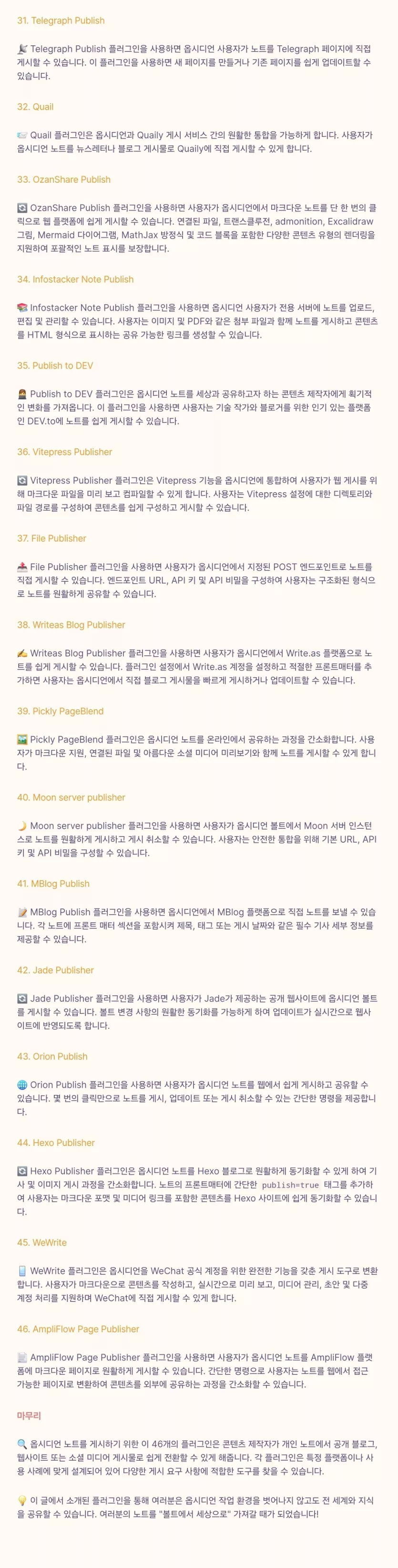Open the MBlog Publish plugin link
398x1568 pixels.
[x=61, y=885]
